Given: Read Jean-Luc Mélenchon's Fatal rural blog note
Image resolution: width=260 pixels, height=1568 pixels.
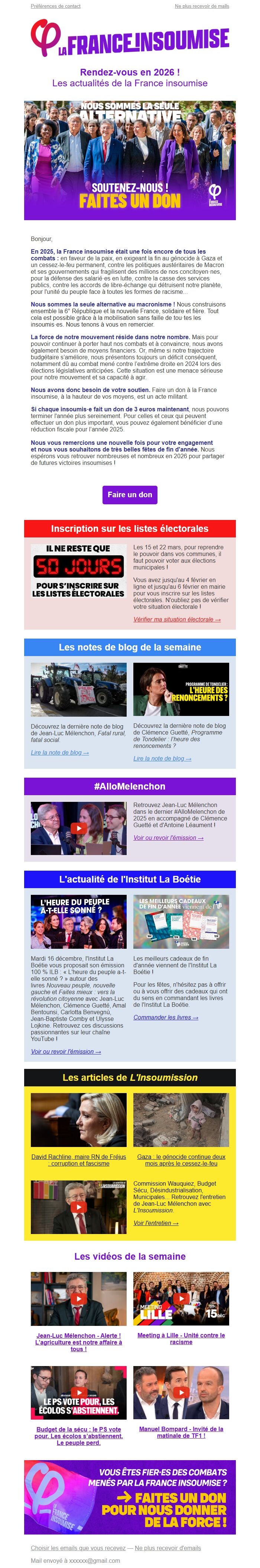Looking at the screenshot, I should pos(59,752).
